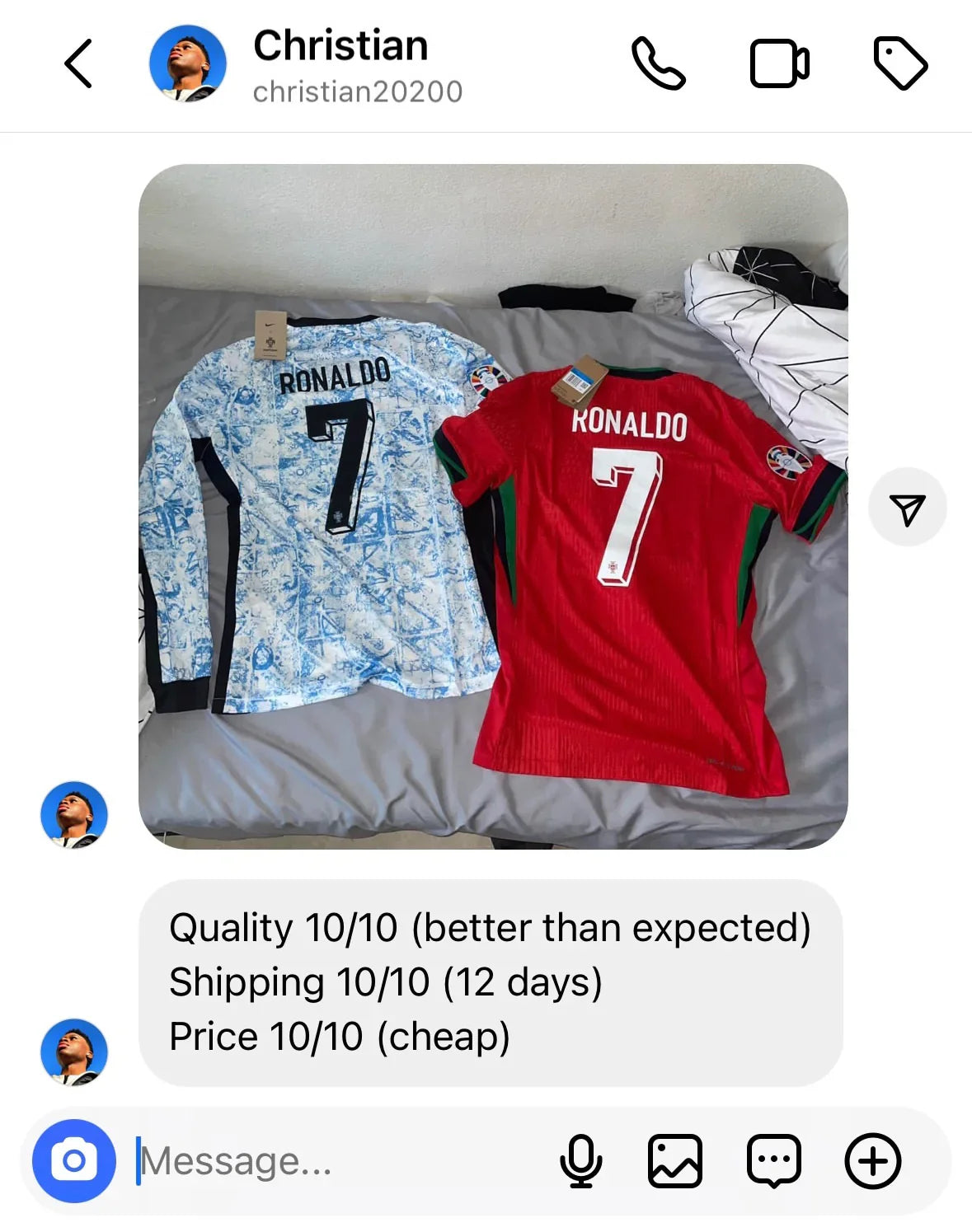The height and width of the screenshot is (1232, 972).
Task: Start a voice call with Christian
Action: pyautogui.click(x=658, y=63)
